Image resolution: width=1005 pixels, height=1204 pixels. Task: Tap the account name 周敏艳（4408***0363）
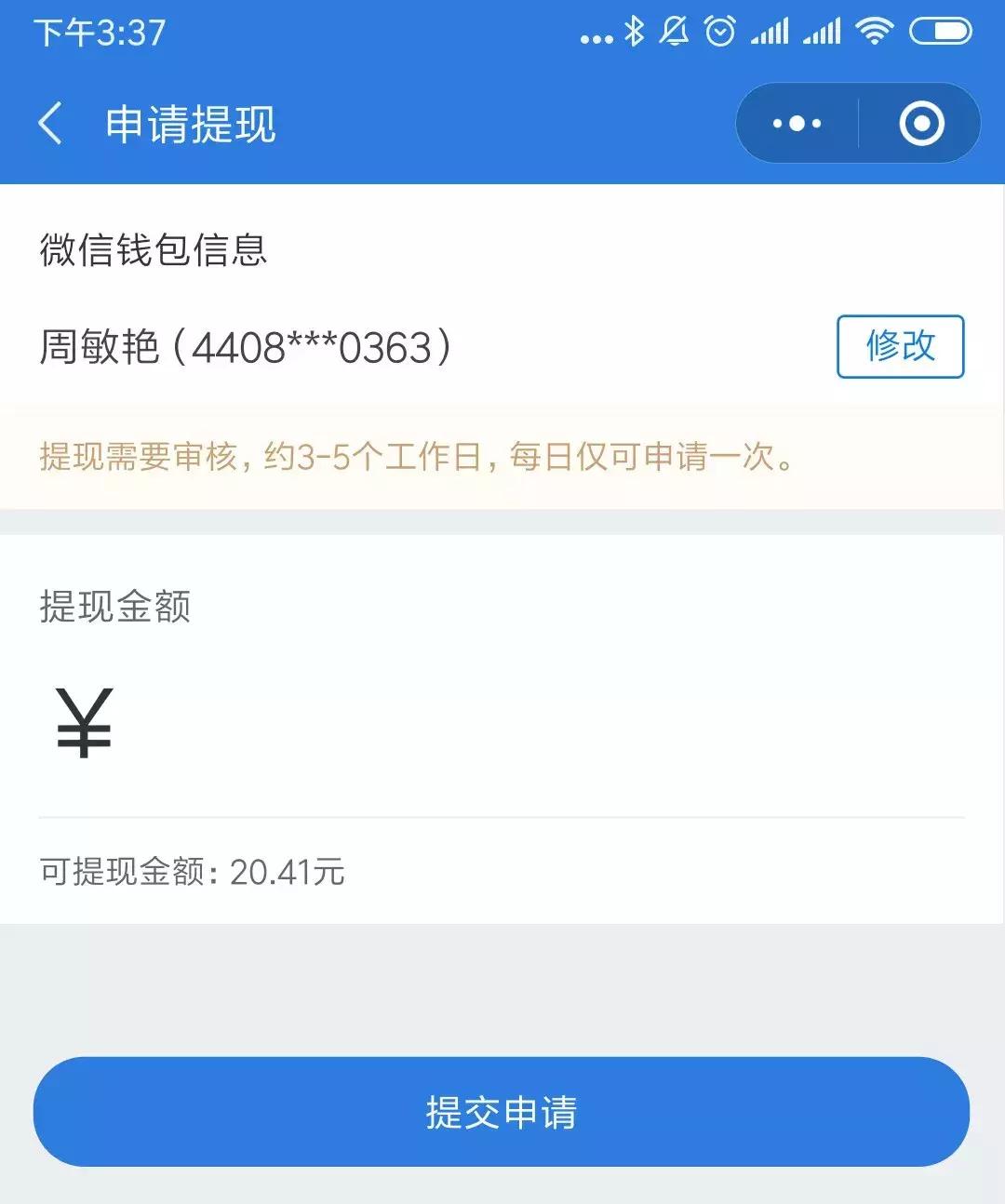(247, 345)
